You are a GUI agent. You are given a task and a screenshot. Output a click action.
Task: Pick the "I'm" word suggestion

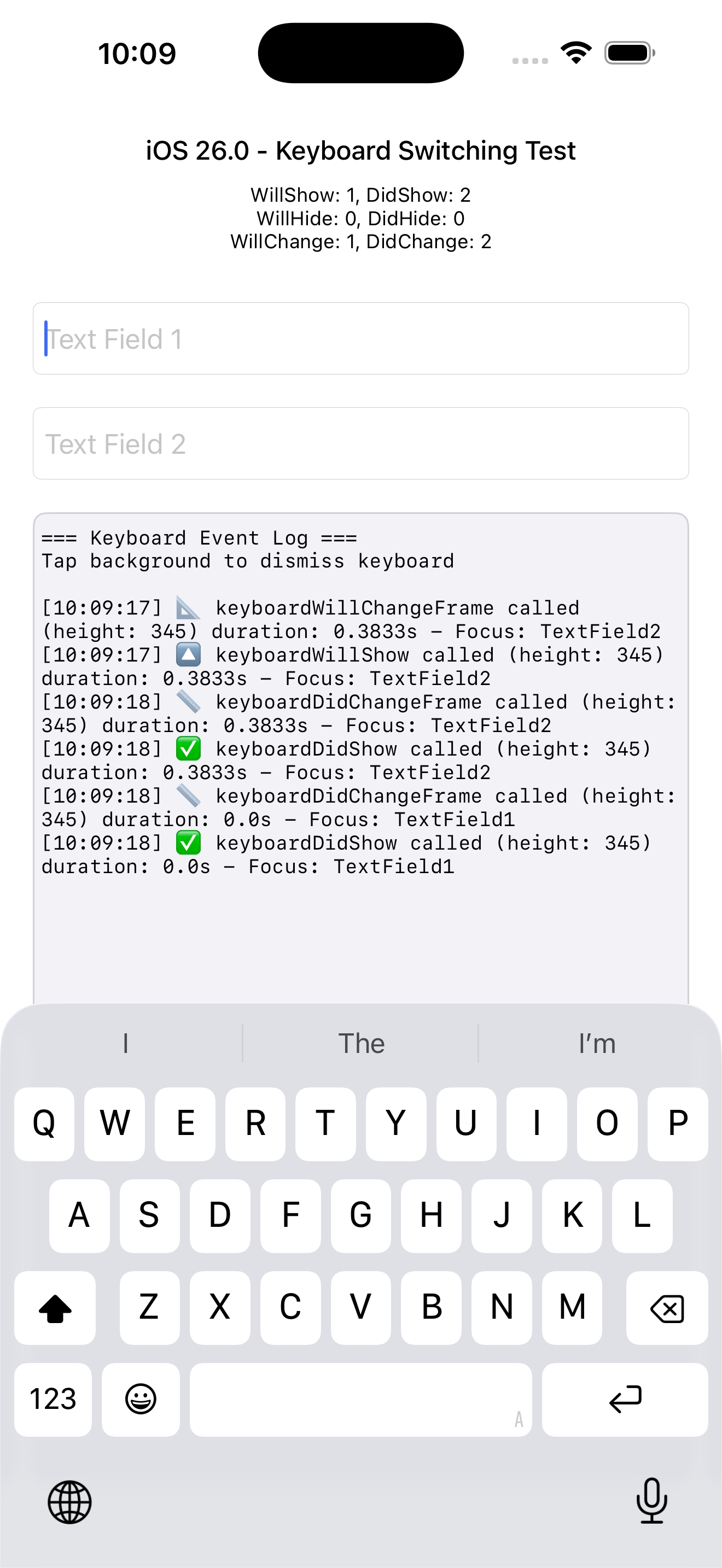click(x=597, y=1043)
